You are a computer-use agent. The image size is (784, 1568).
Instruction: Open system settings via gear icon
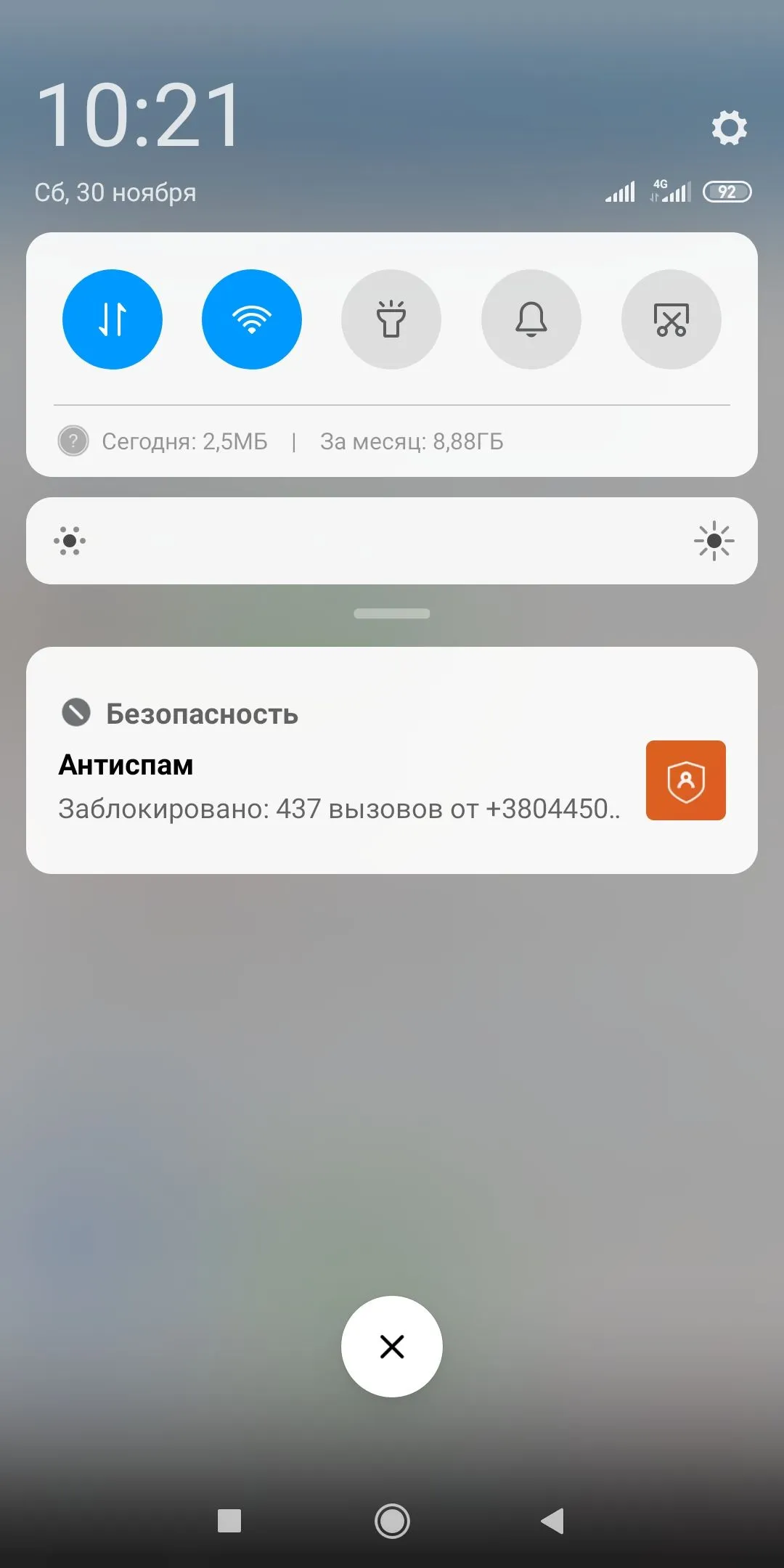pyautogui.click(x=729, y=128)
